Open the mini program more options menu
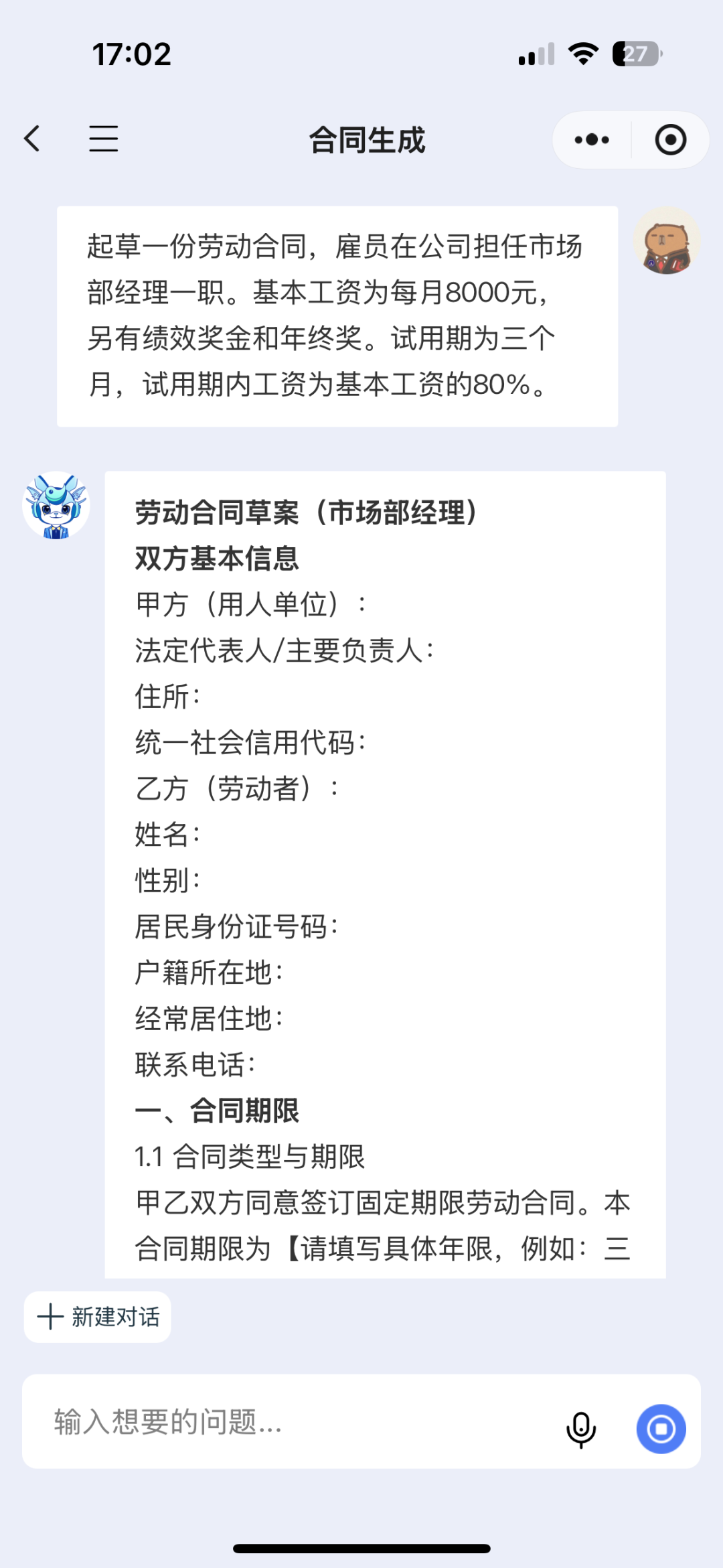 coord(592,140)
